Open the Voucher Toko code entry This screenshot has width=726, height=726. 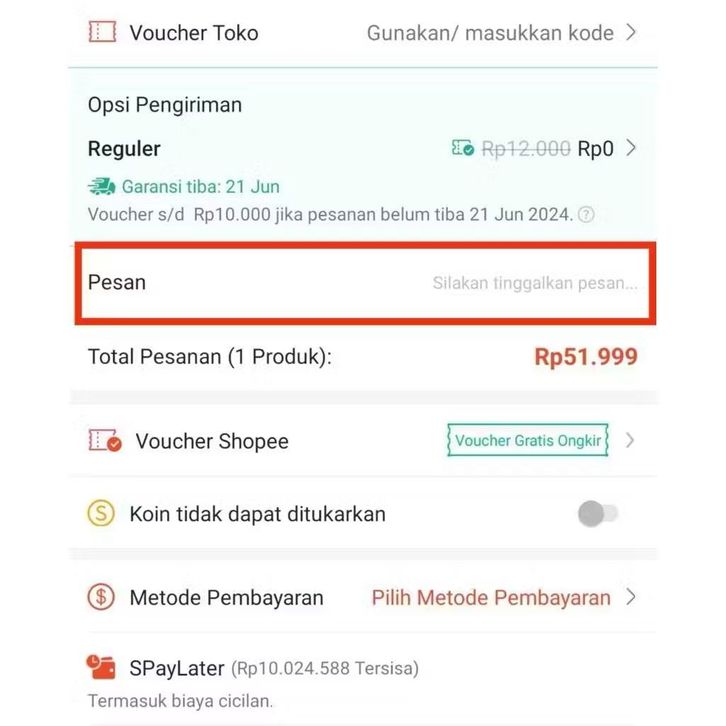point(500,33)
